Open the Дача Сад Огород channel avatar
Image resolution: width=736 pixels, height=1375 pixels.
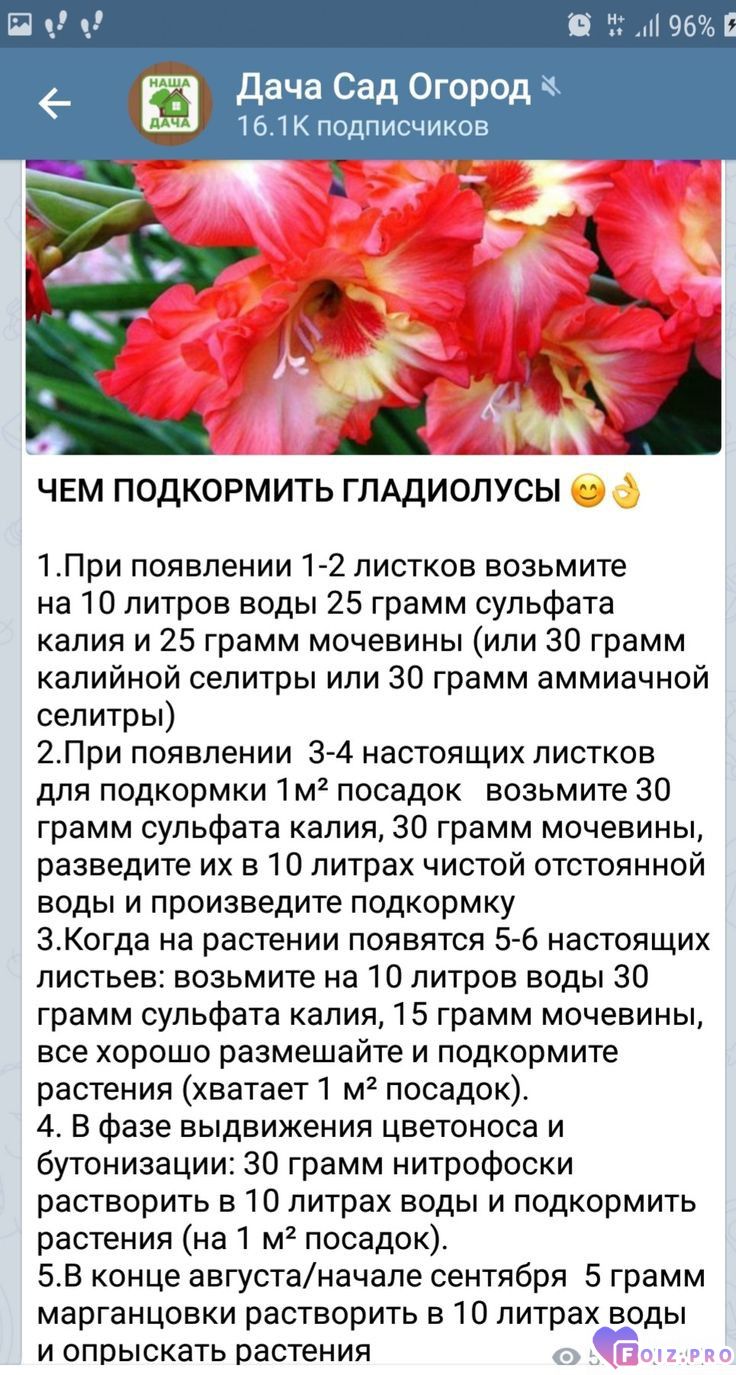(x=170, y=103)
